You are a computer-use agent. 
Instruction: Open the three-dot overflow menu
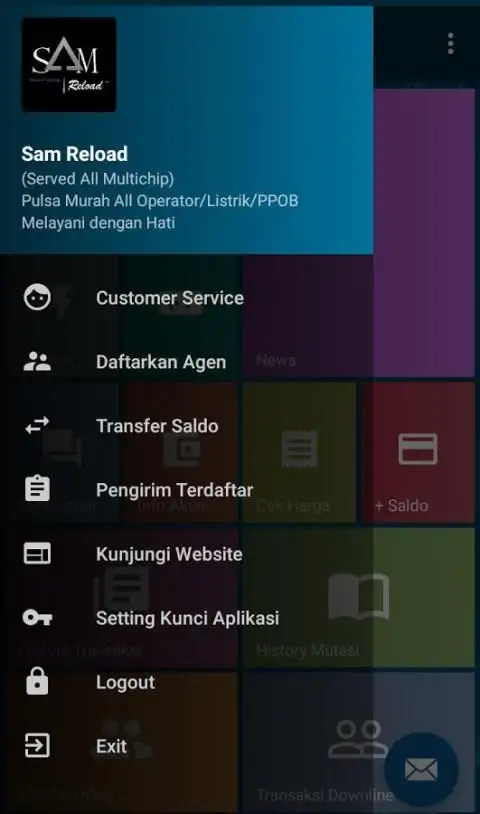pyautogui.click(x=450, y=44)
